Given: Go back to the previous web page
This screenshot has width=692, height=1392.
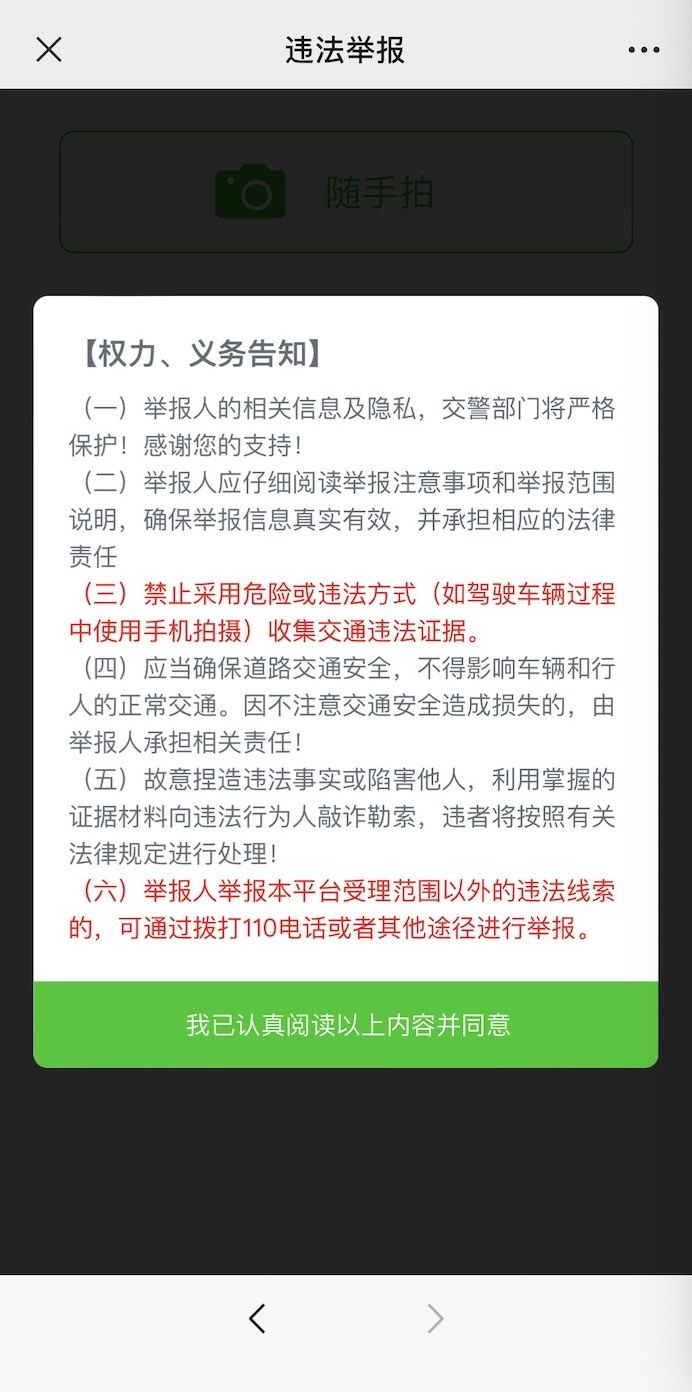Looking at the screenshot, I should [257, 1319].
